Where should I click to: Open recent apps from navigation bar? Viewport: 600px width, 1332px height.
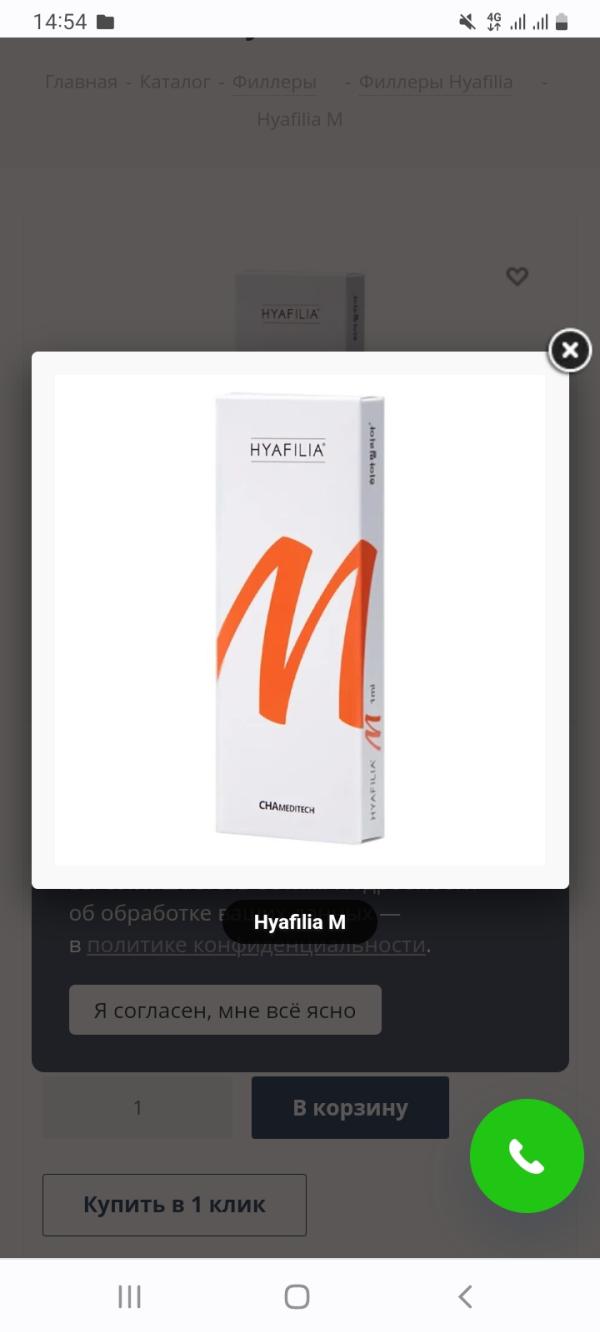click(130, 1297)
